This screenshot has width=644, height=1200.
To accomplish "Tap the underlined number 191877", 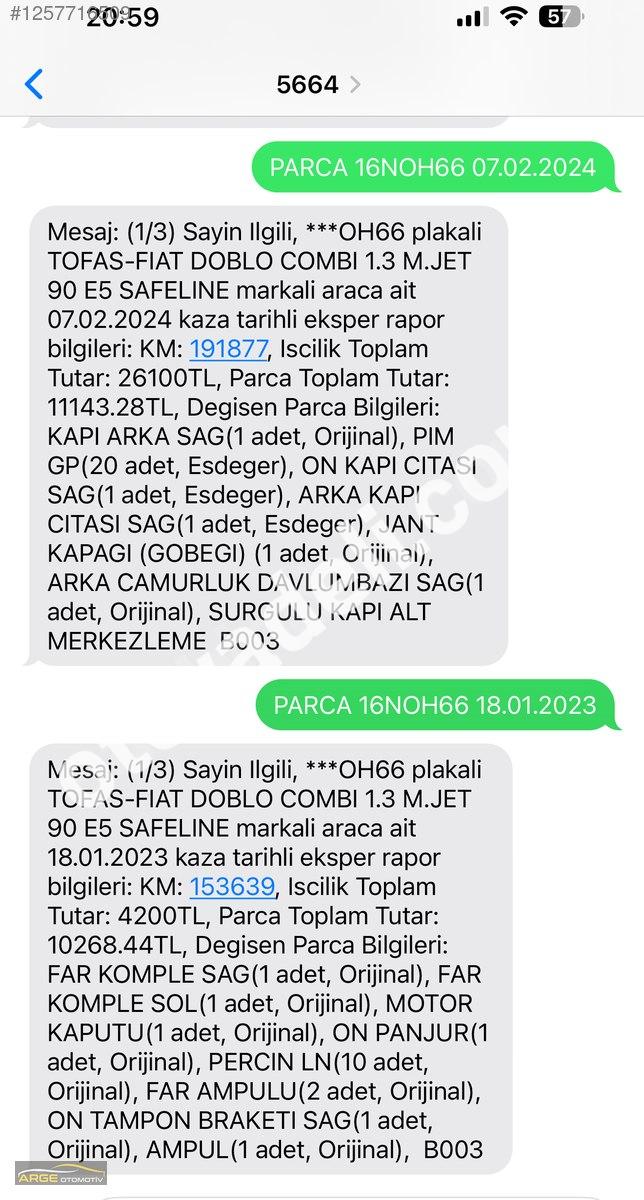I will point(229,349).
